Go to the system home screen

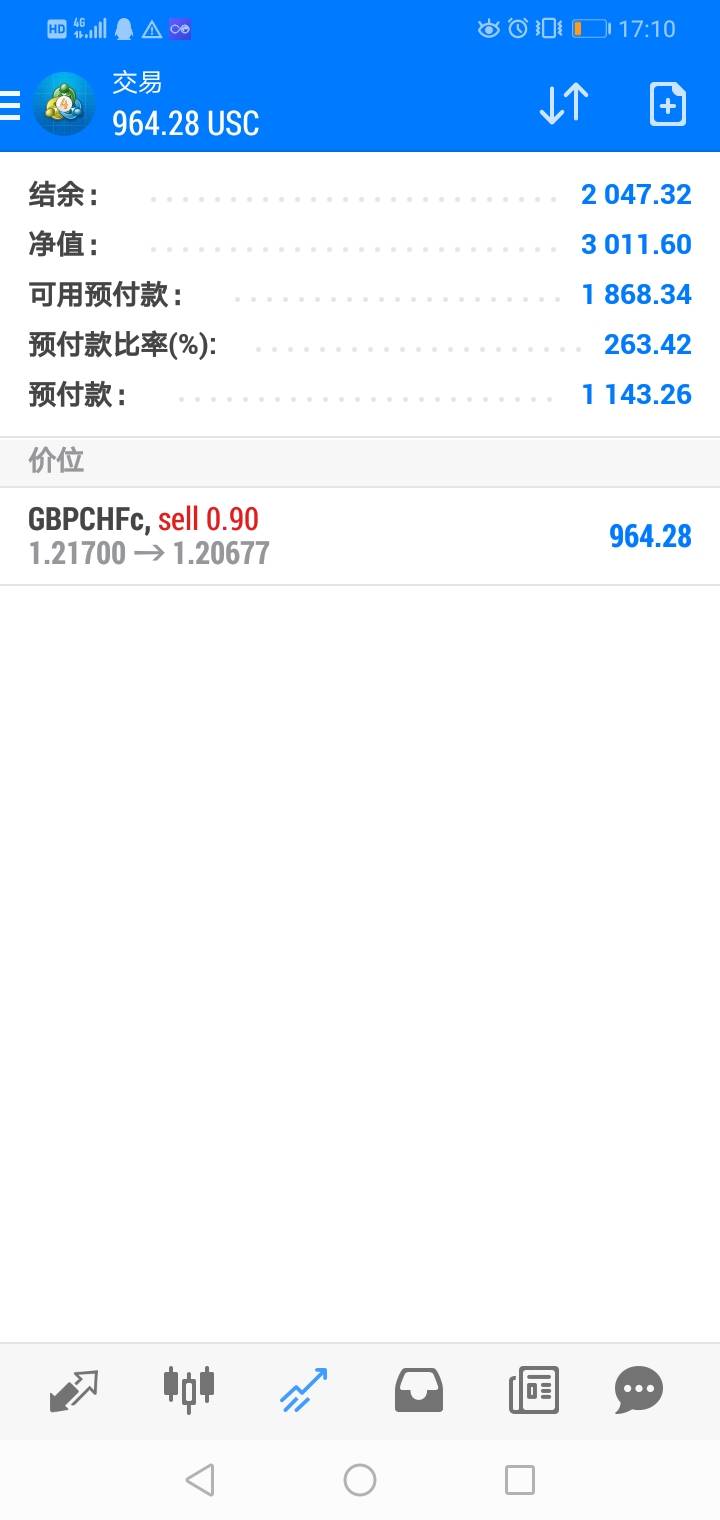tap(360, 1479)
